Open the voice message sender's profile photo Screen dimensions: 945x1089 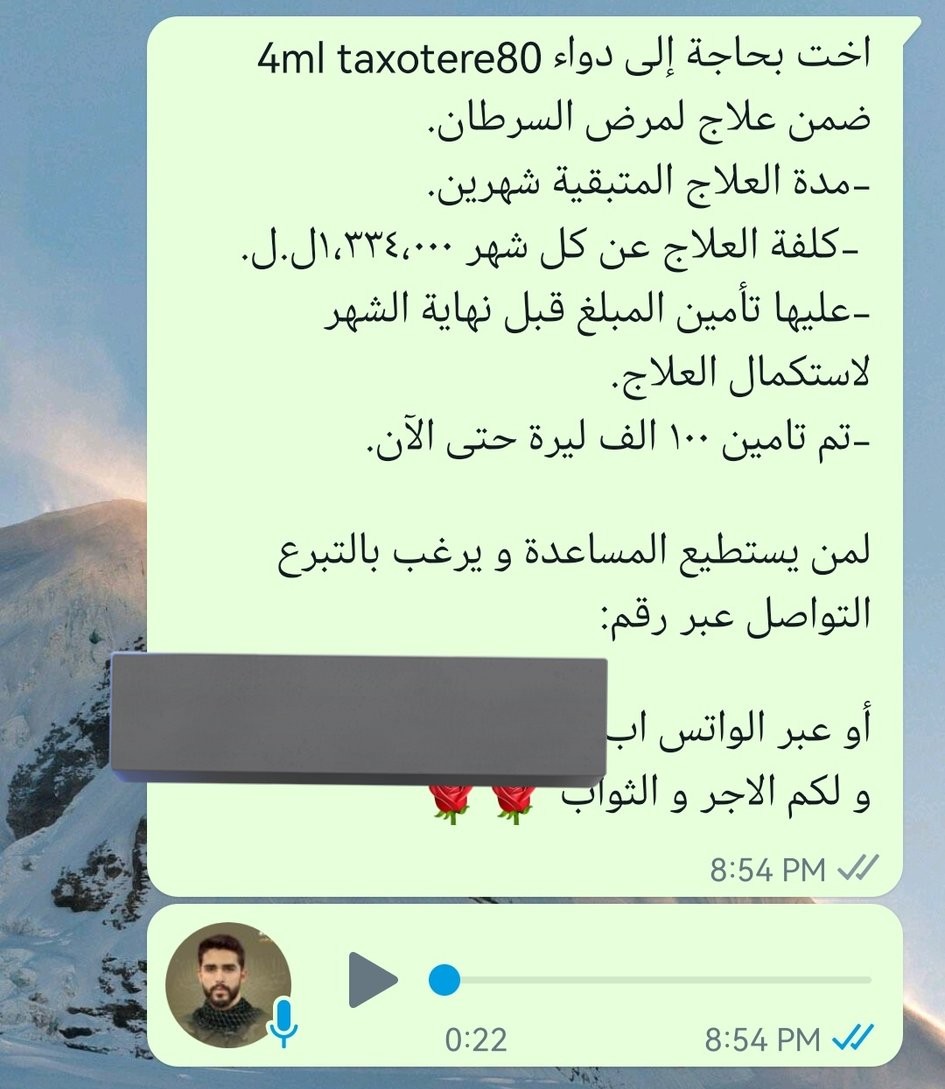click(x=228, y=984)
